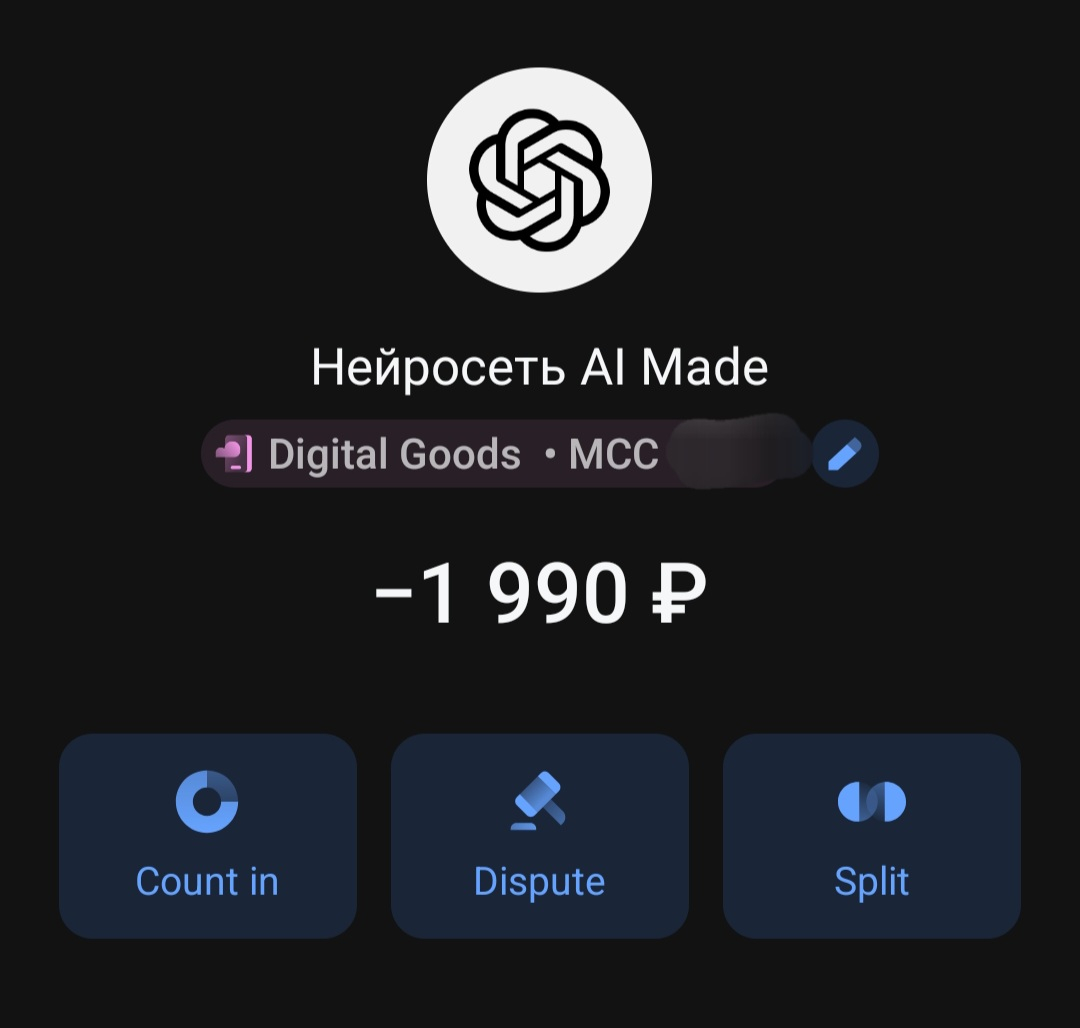Edit the Digital Goods category with pencil icon

click(845, 455)
